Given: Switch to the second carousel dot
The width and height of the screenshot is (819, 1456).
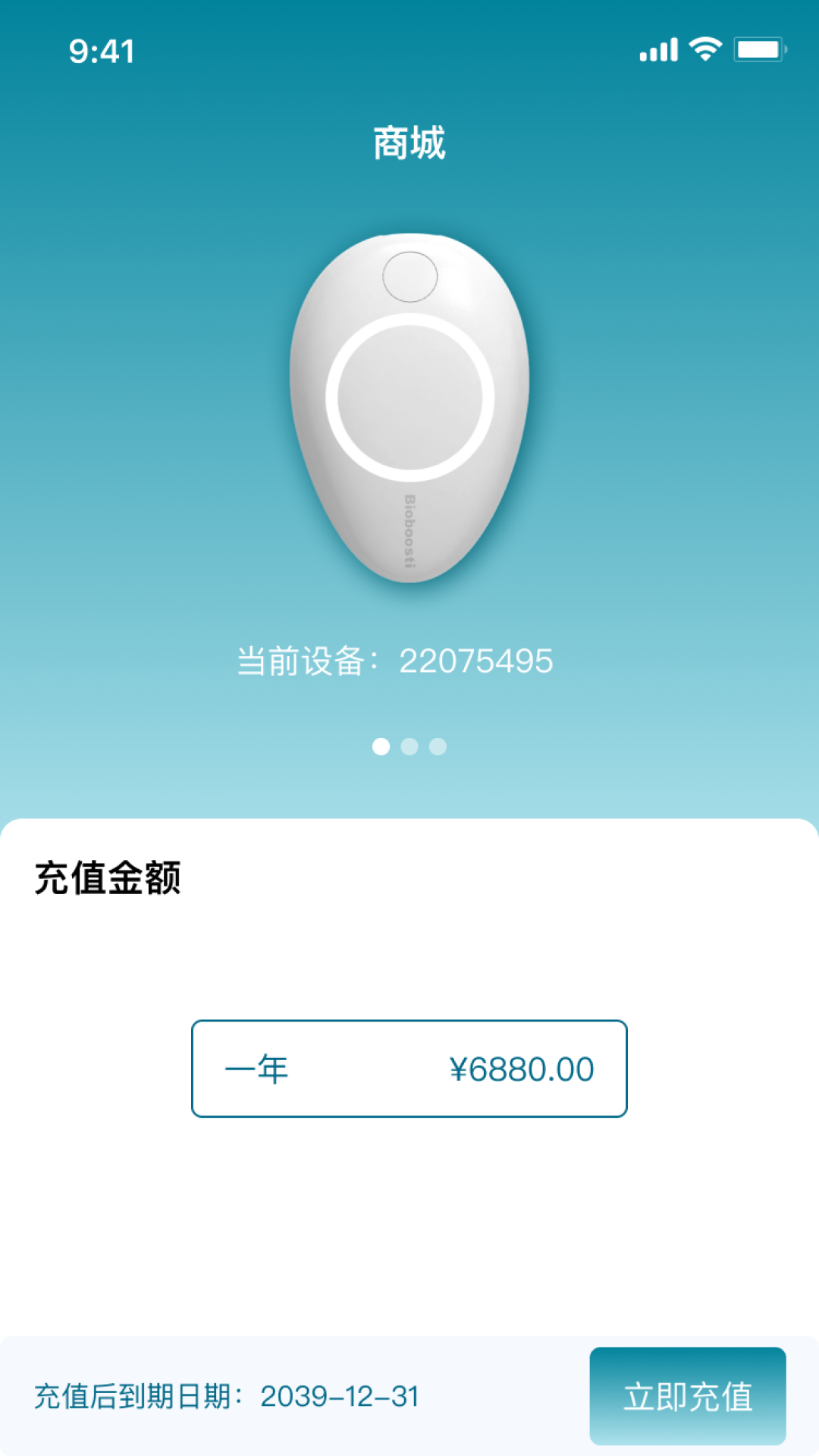Looking at the screenshot, I should click(409, 747).
